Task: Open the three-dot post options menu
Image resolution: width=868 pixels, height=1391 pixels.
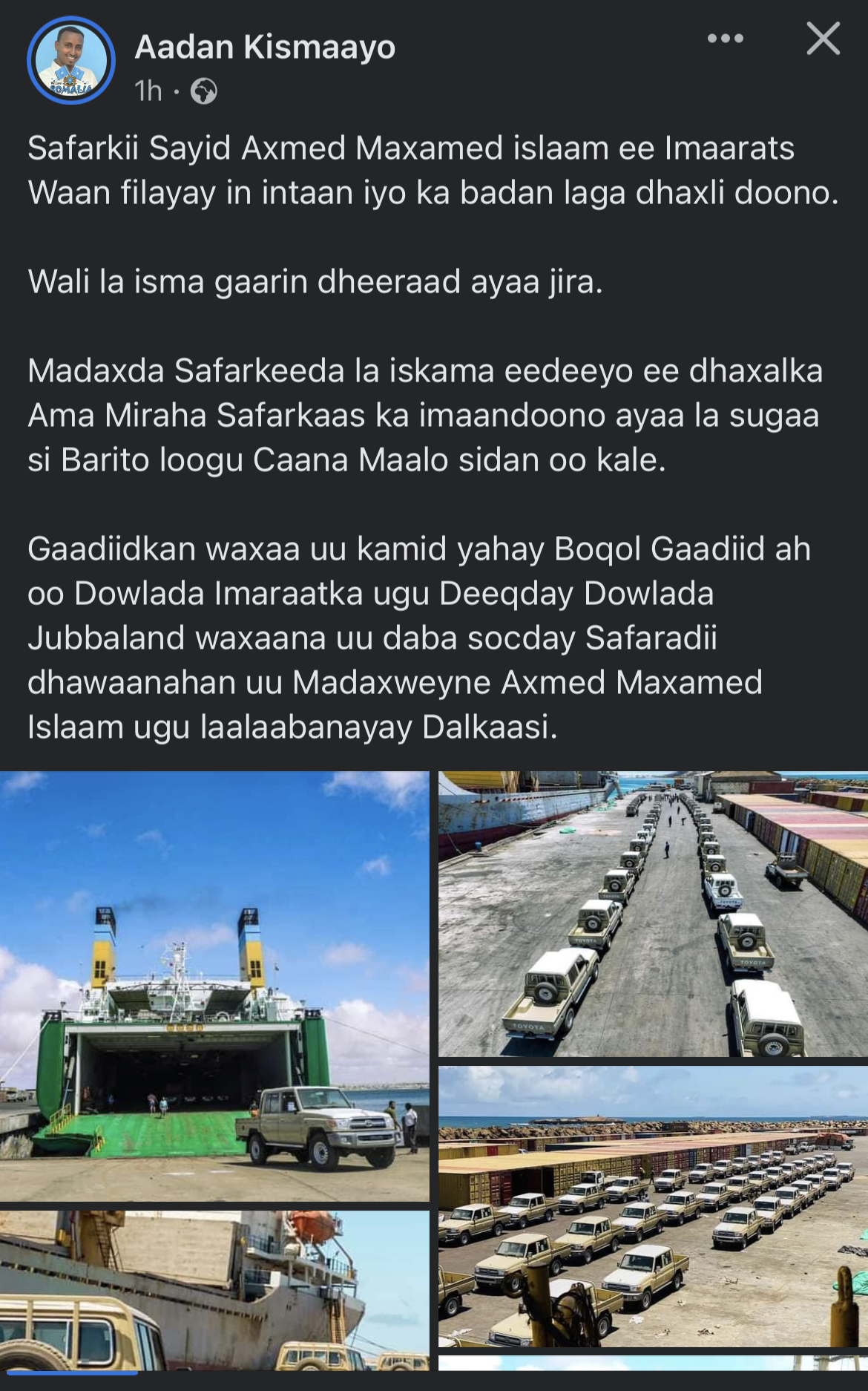Action: coord(725,39)
